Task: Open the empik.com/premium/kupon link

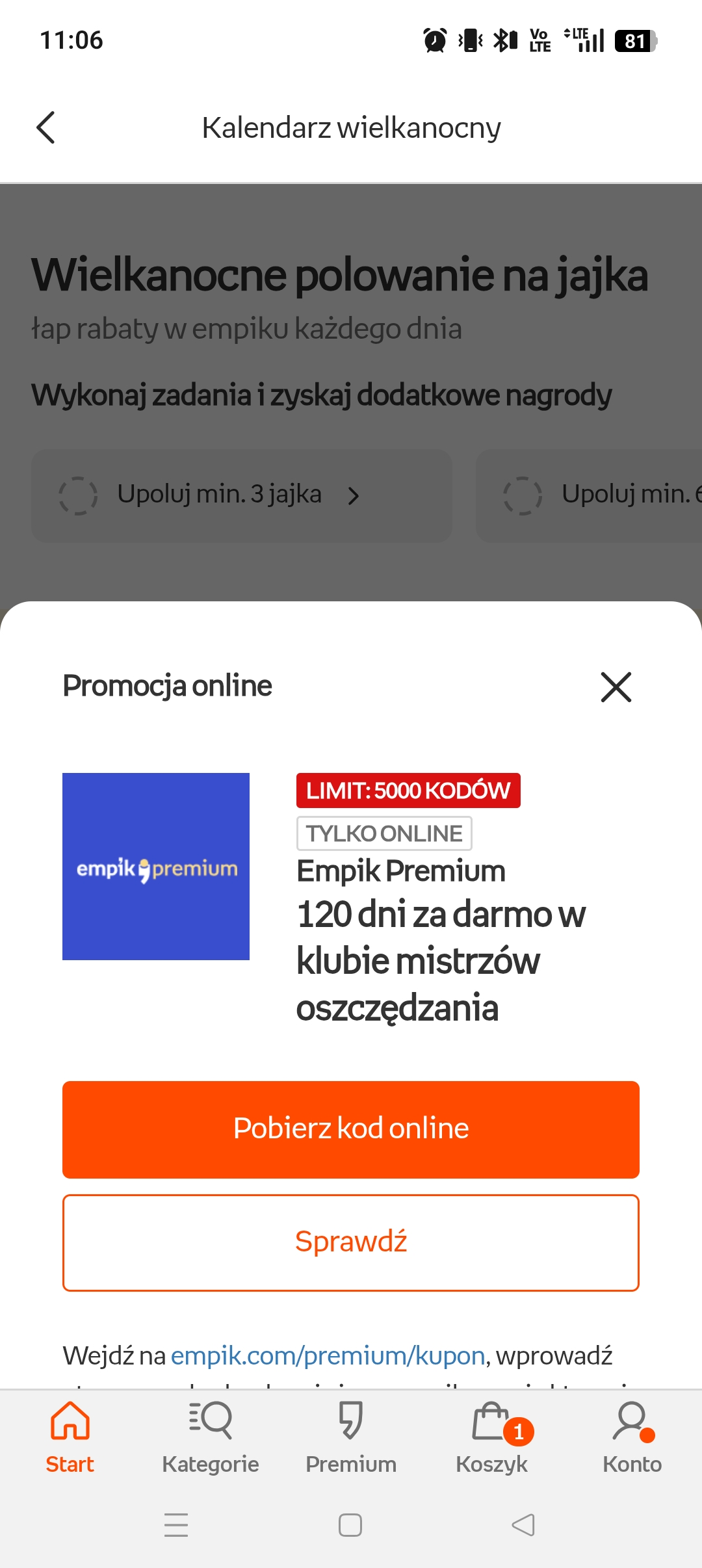Action: coord(328,1355)
